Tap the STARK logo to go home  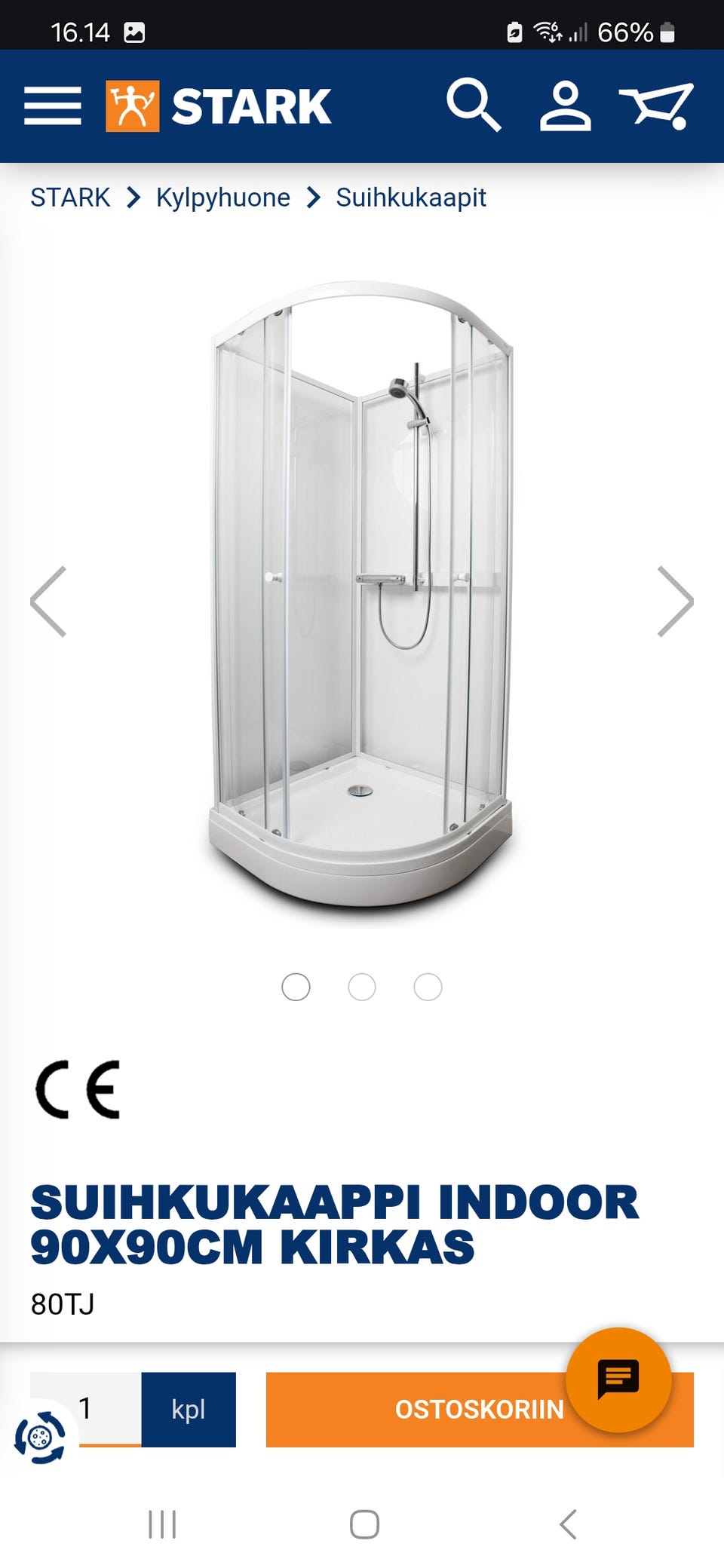(218, 106)
